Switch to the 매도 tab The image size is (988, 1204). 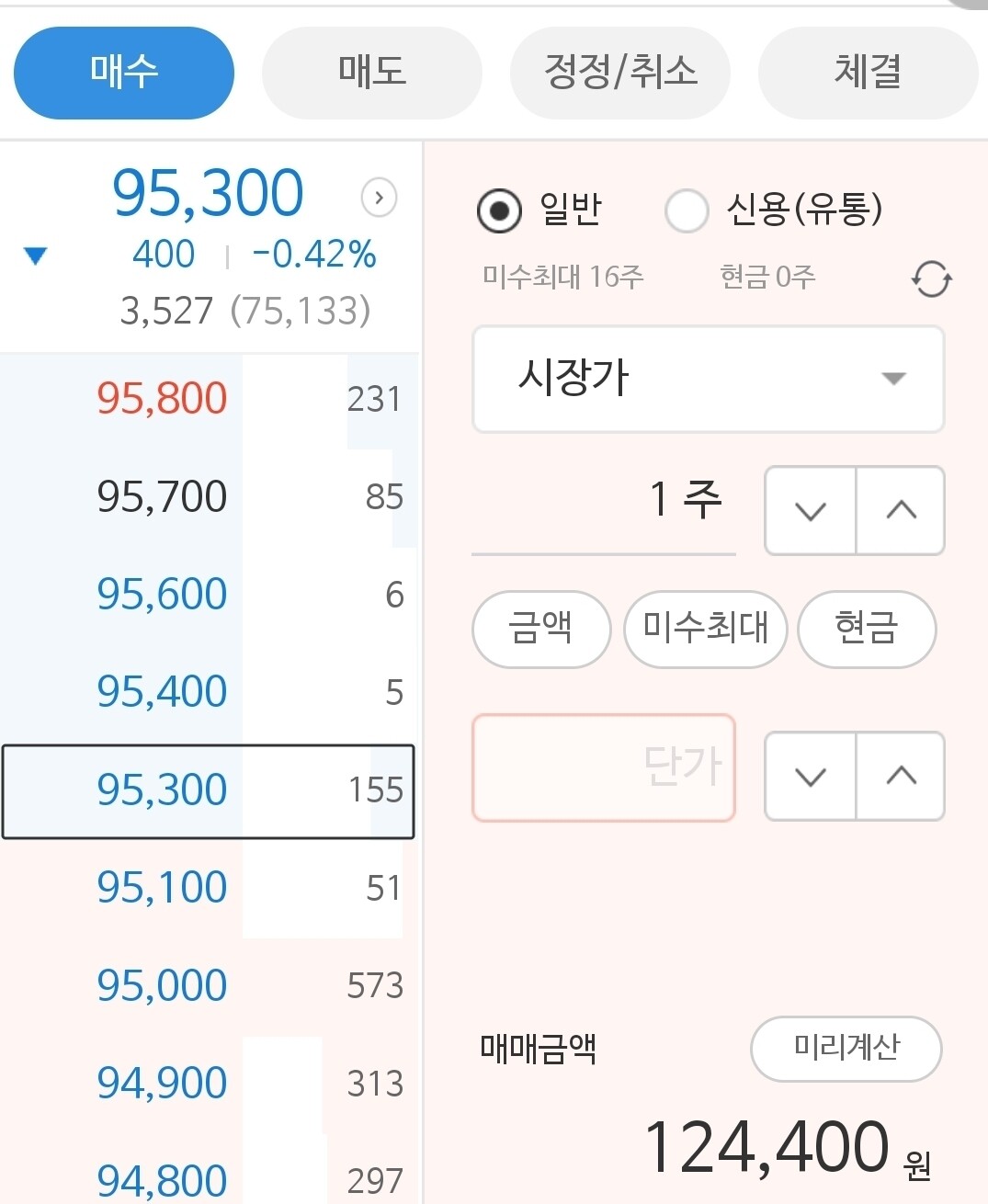pyautogui.click(x=371, y=74)
